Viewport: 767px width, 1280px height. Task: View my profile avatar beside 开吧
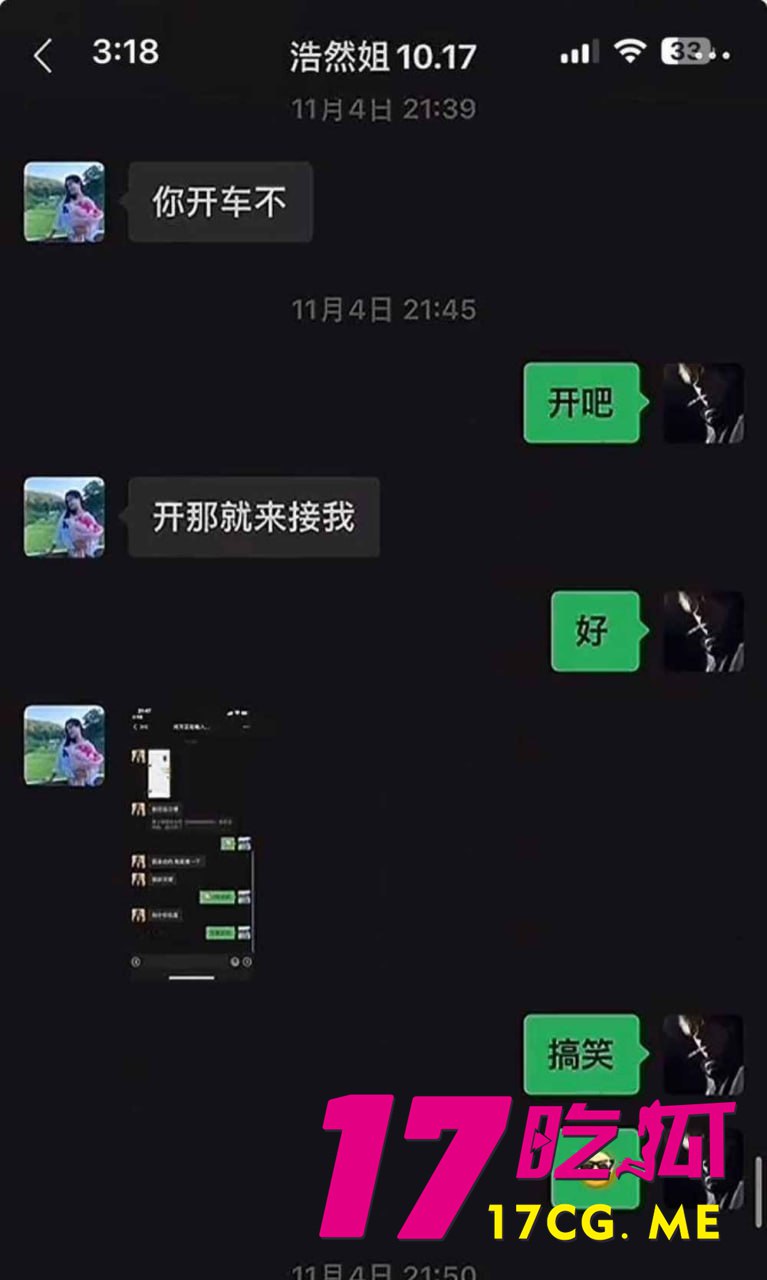click(703, 403)
